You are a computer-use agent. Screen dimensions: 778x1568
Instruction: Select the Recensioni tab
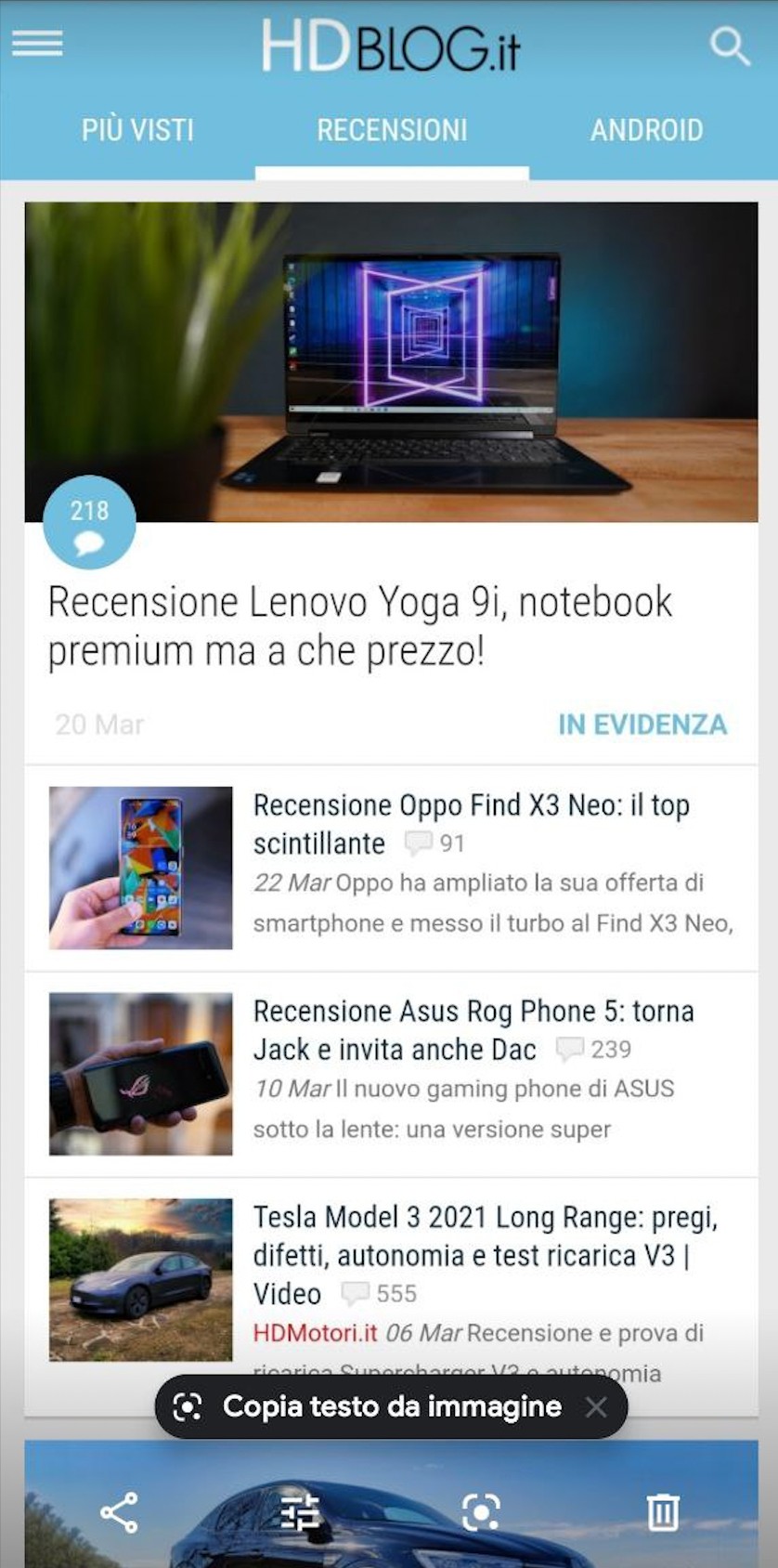click(x=392, y=130)
